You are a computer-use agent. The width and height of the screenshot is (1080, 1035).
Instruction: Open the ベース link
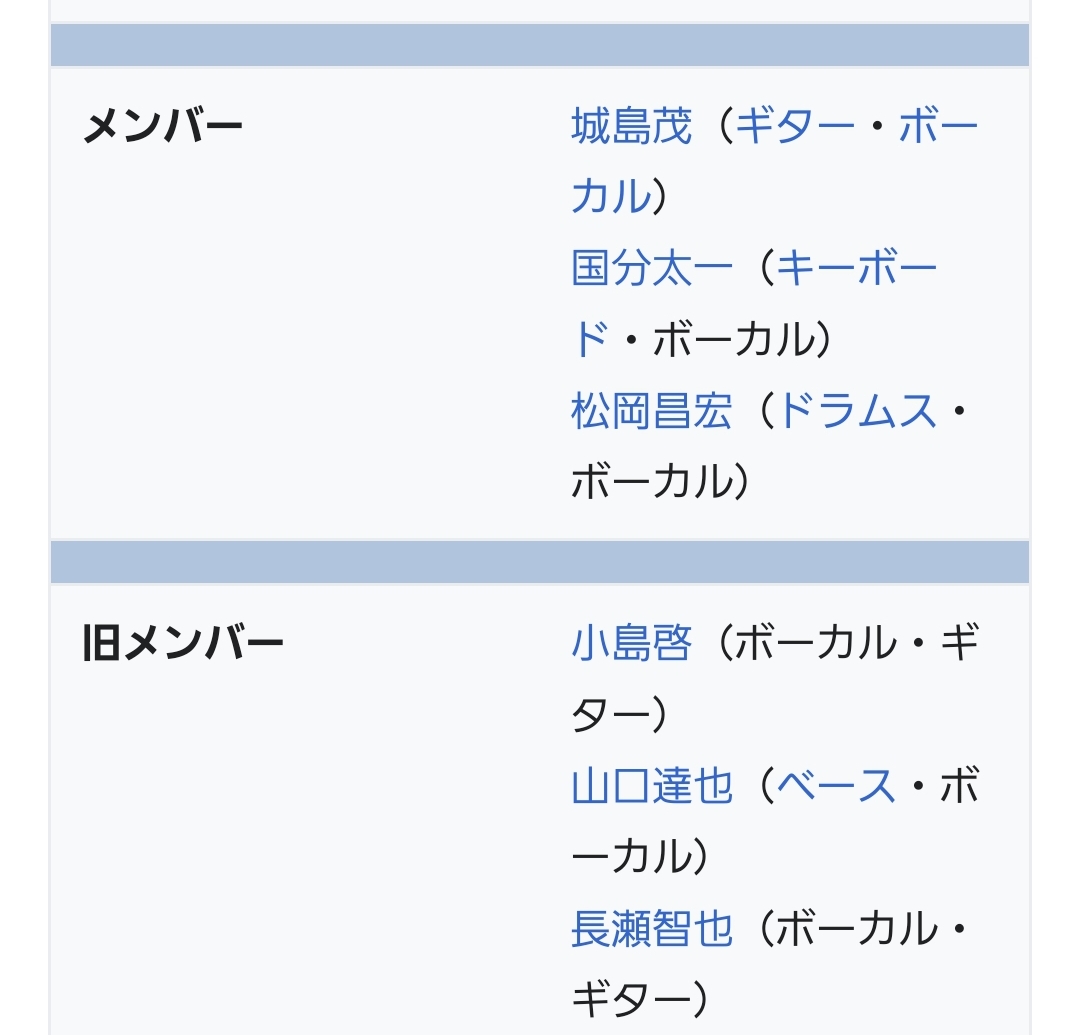836,786
